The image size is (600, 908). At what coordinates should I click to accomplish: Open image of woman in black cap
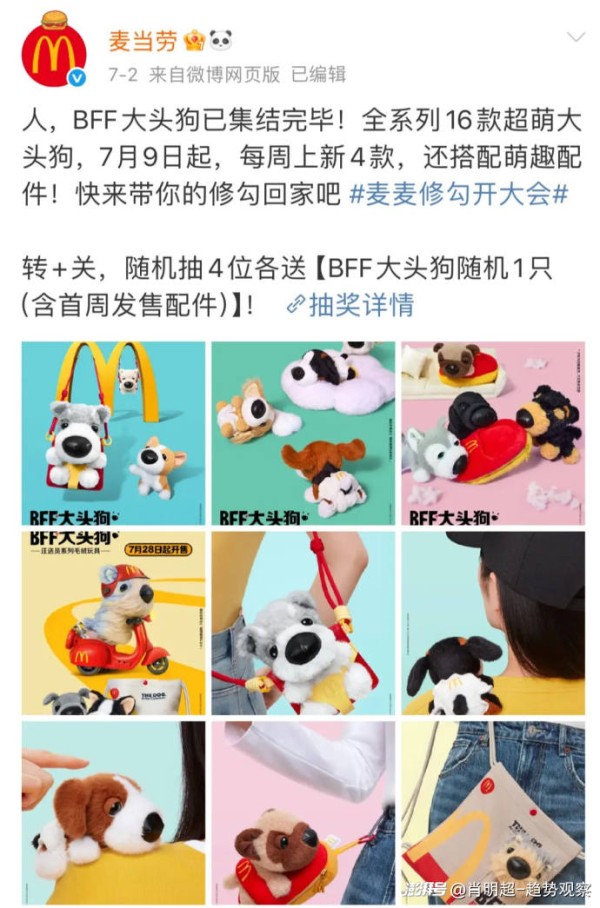[492, 622]
